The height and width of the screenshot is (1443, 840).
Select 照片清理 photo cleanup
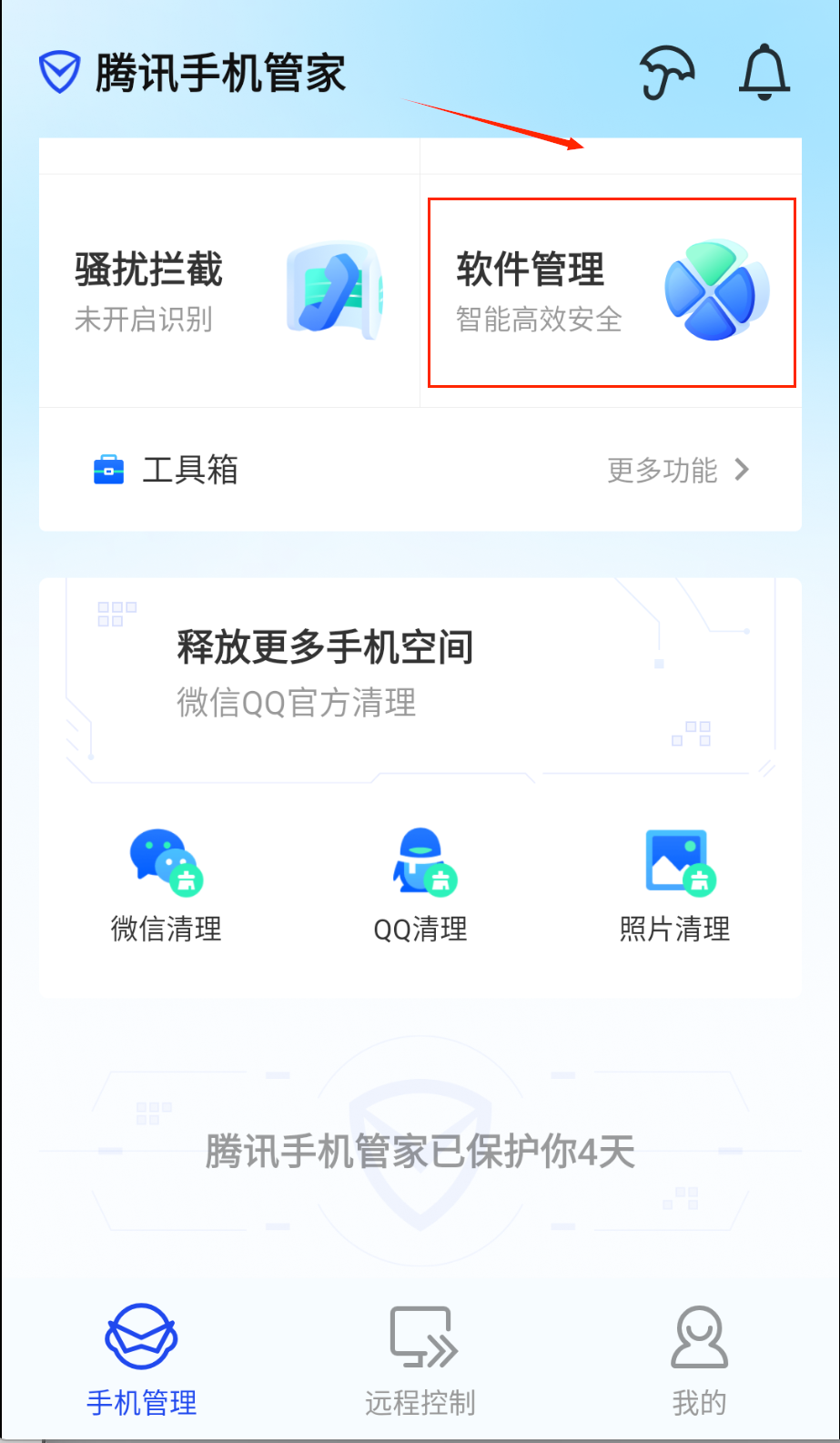click(x=675, y=884)
